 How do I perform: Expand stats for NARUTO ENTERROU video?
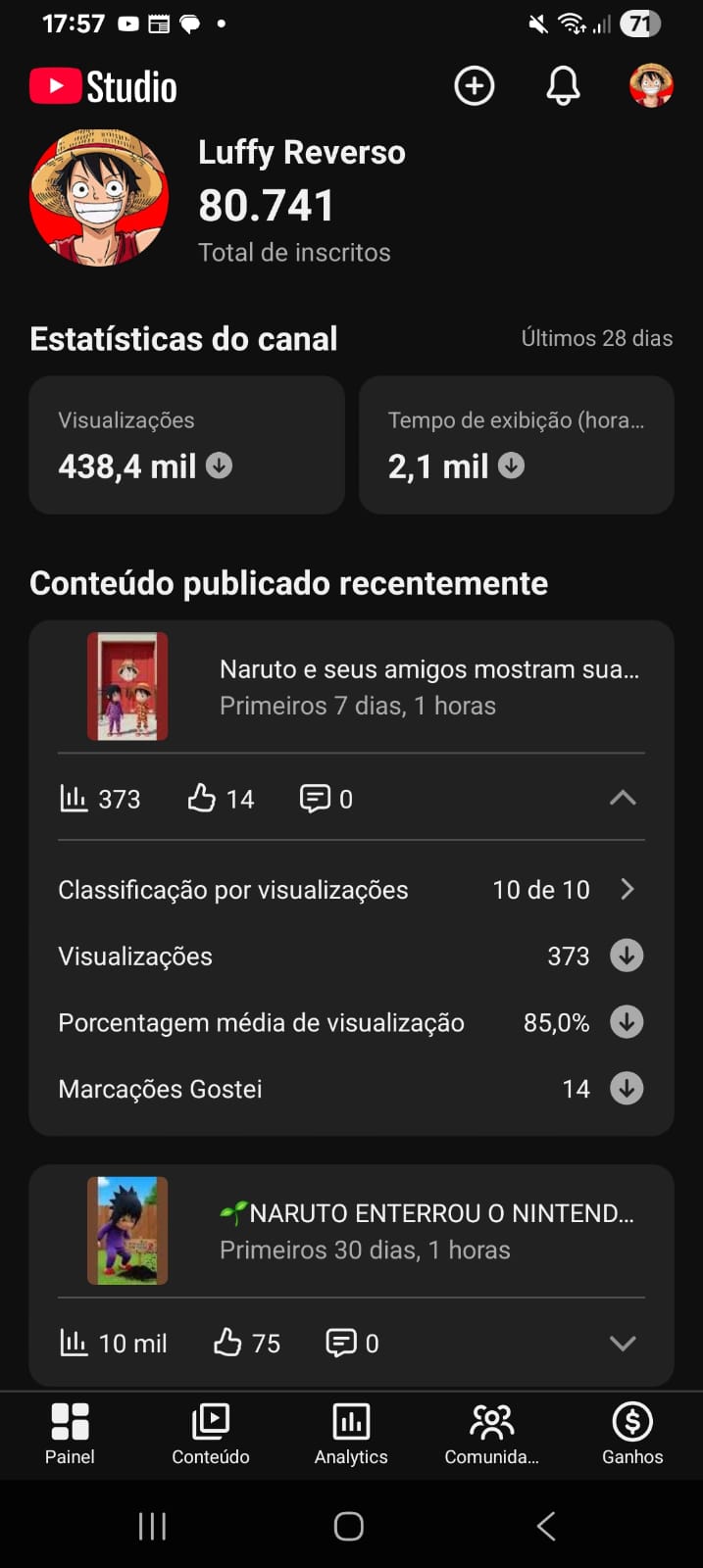click(x=623, y=1343)
